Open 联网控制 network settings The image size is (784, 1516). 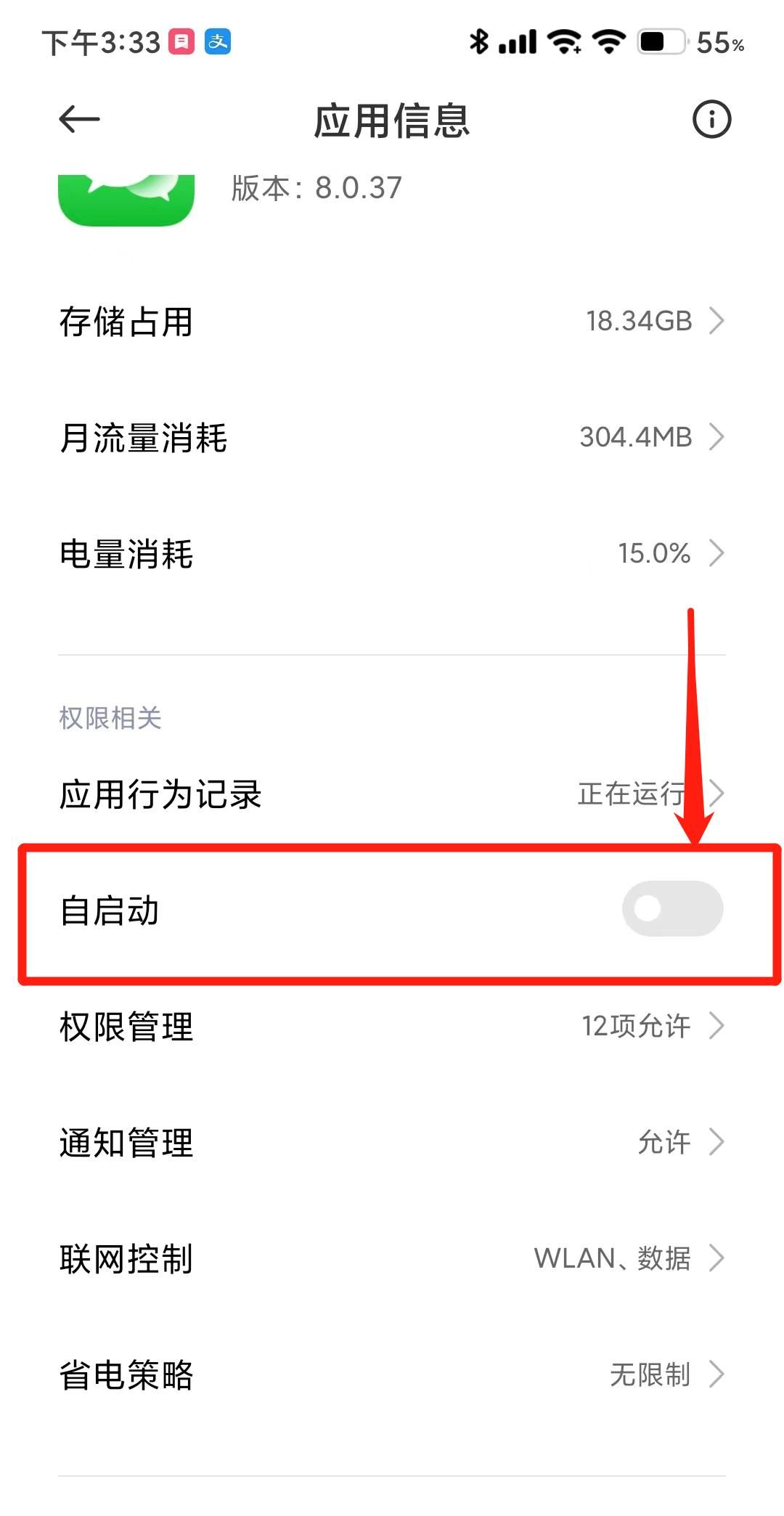392,1258
